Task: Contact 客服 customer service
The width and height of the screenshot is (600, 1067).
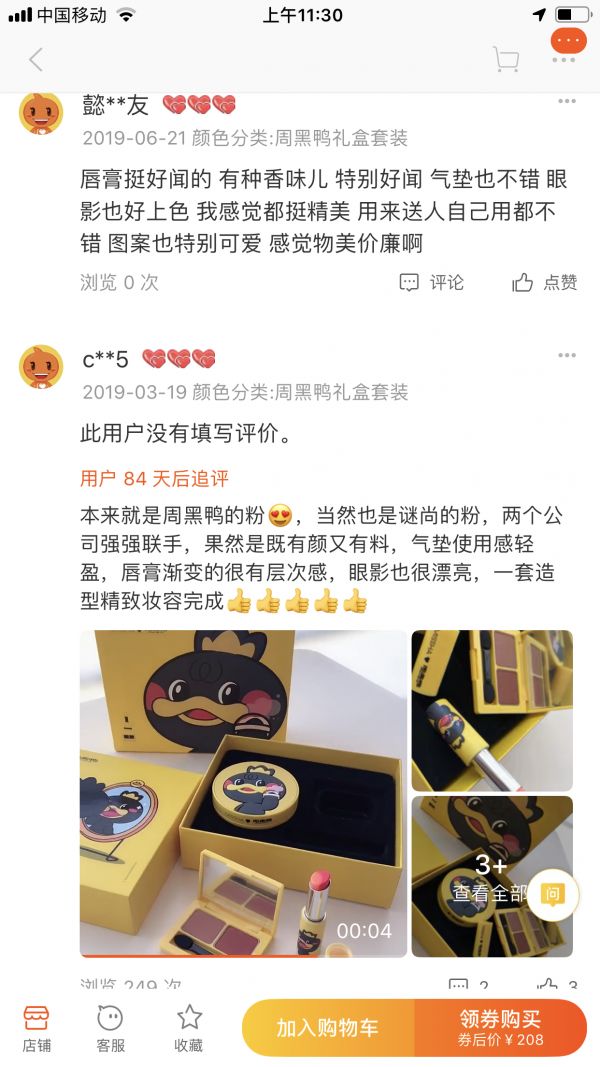Action: coord(110,1028)
